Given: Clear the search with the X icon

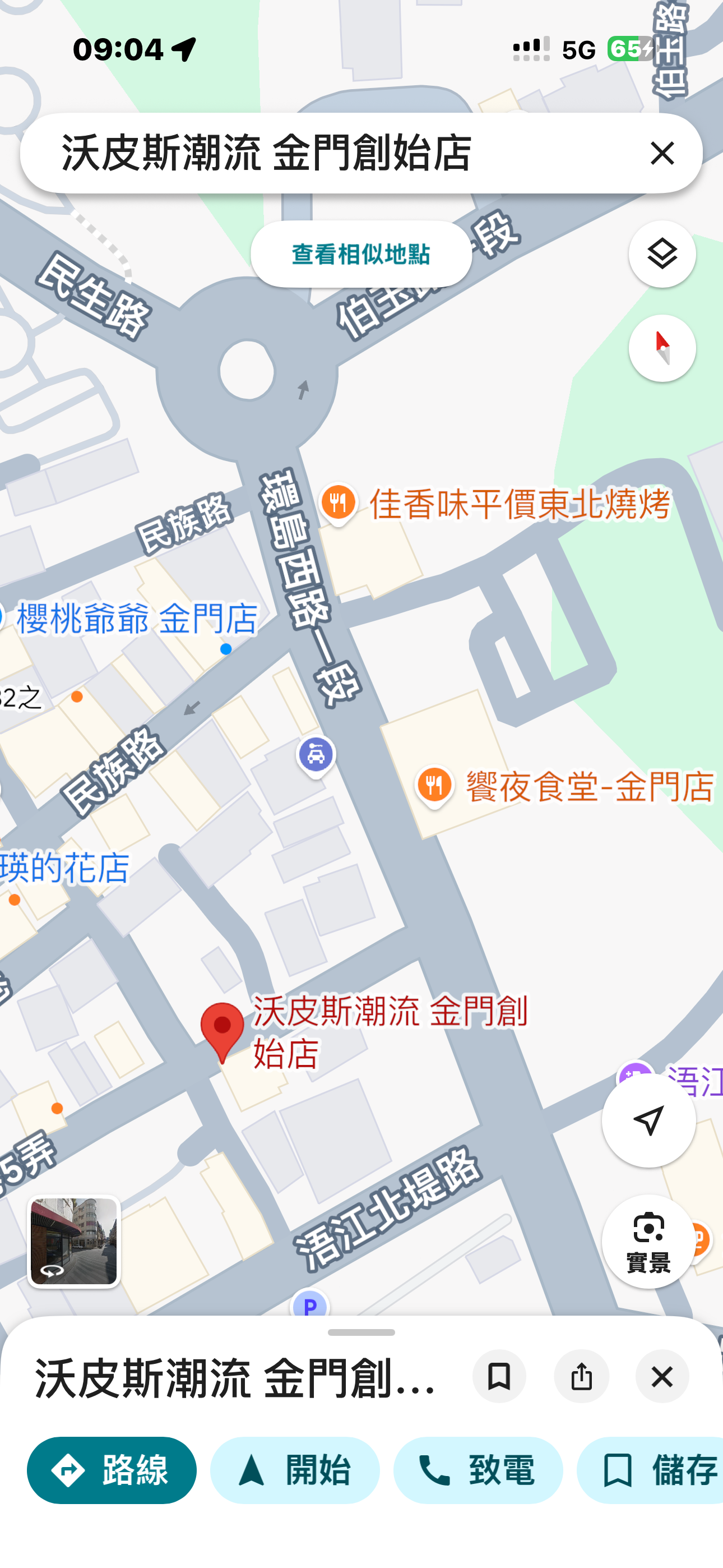Looking at the screenshot, I should pos(662,154).
